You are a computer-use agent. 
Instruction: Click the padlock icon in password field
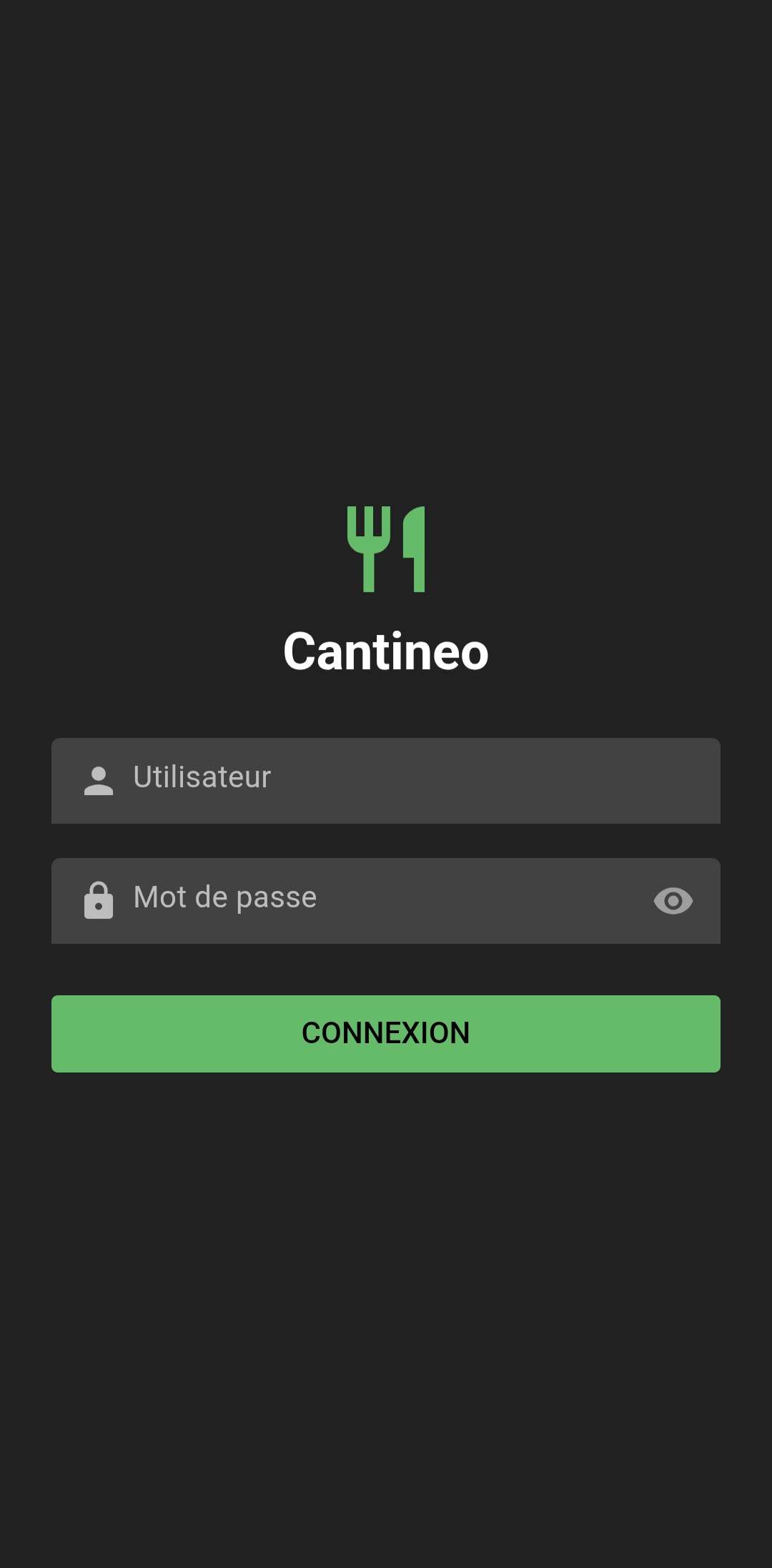click(99, 901)
